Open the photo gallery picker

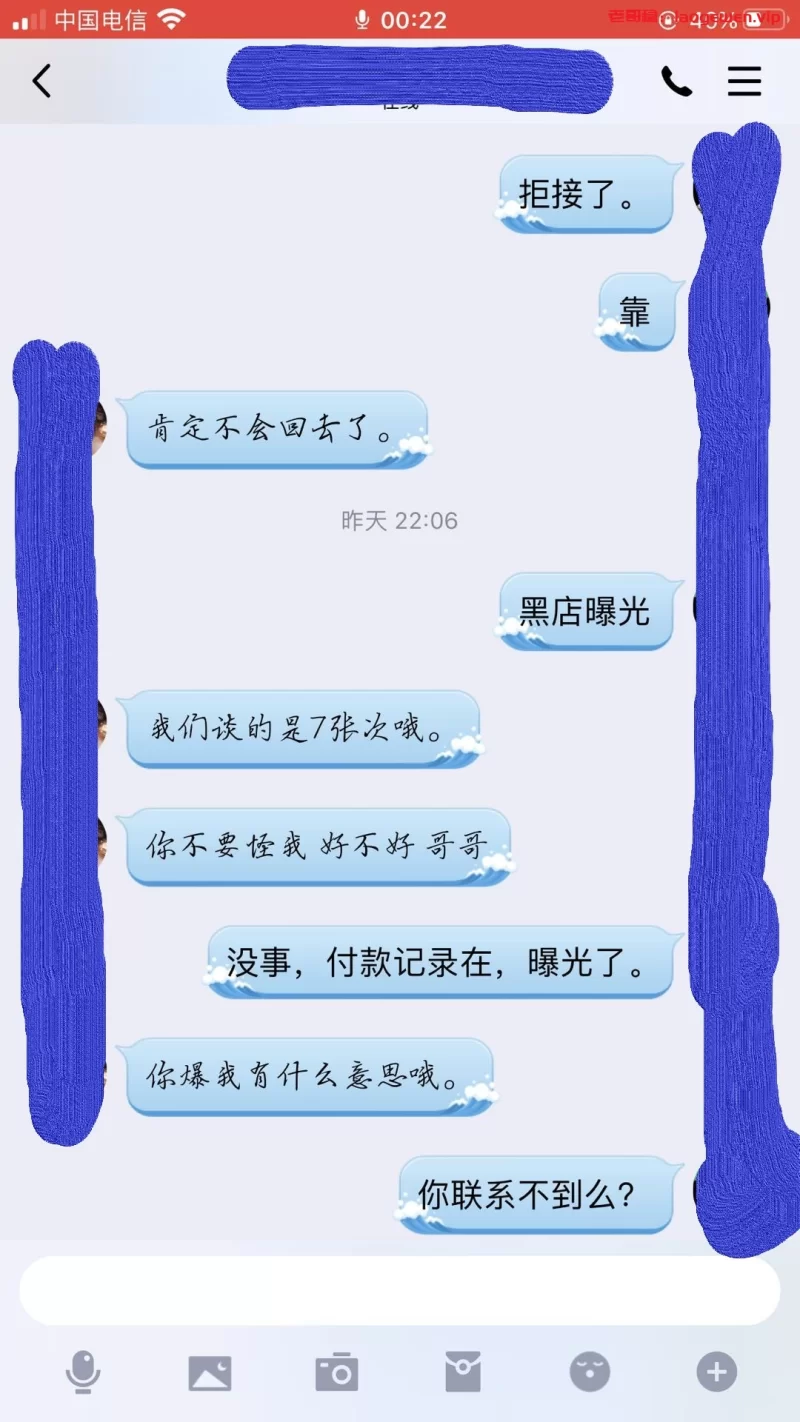pyautogui.click(x=210, y=1372)
